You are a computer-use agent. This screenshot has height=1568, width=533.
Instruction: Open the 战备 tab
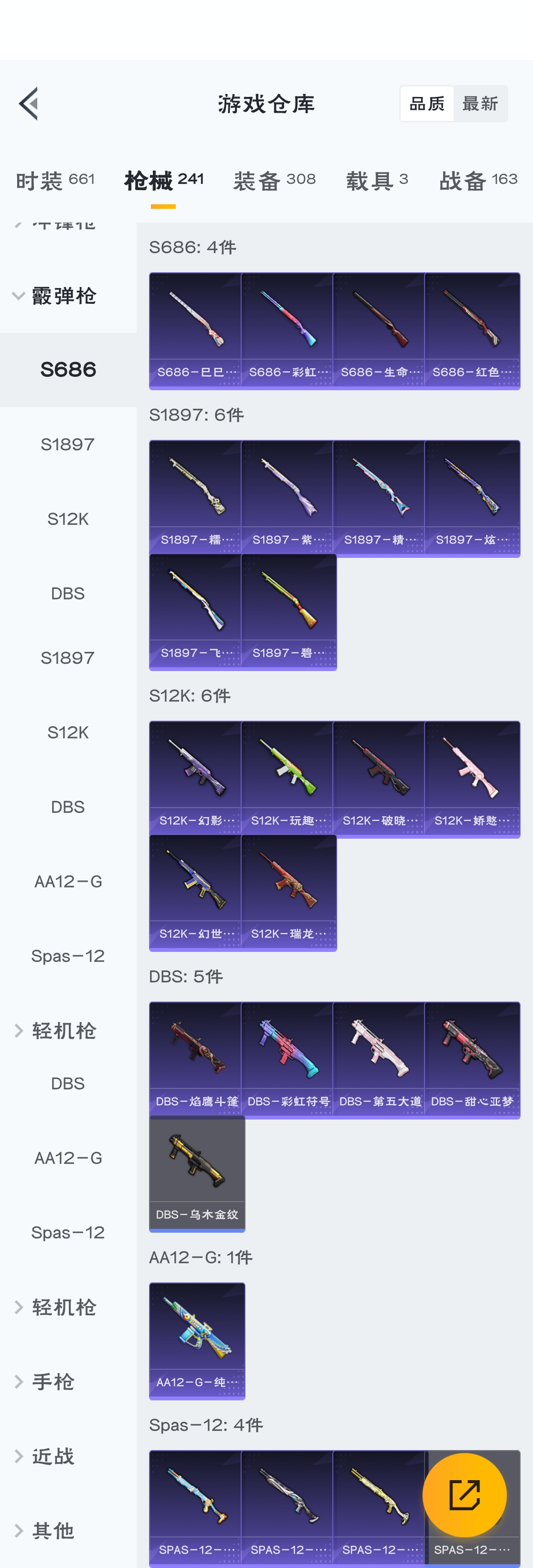click(x=478, y=181)
